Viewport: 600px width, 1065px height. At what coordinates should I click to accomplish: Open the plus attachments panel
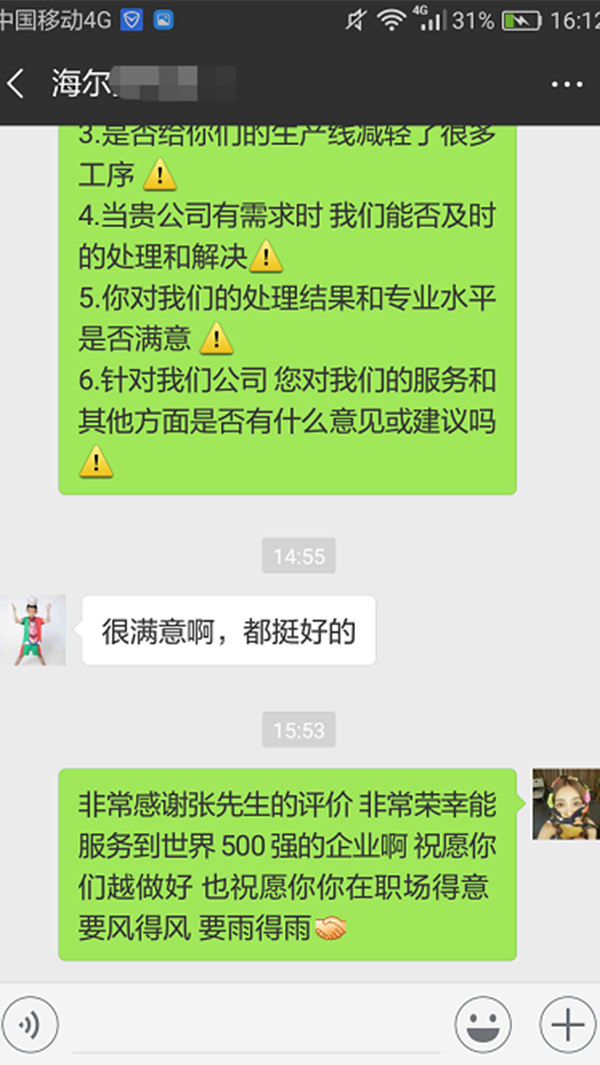point(566,1024)
